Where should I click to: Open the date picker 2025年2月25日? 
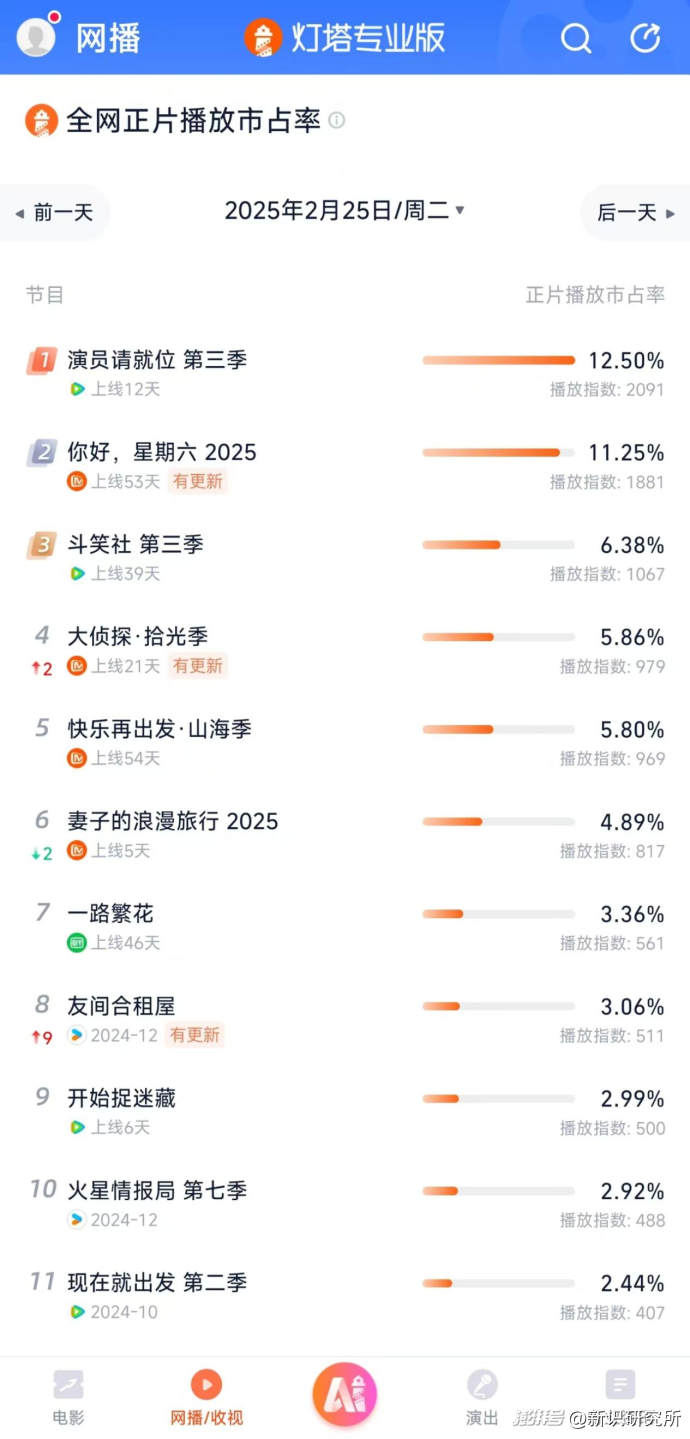(x=344, y=210)
